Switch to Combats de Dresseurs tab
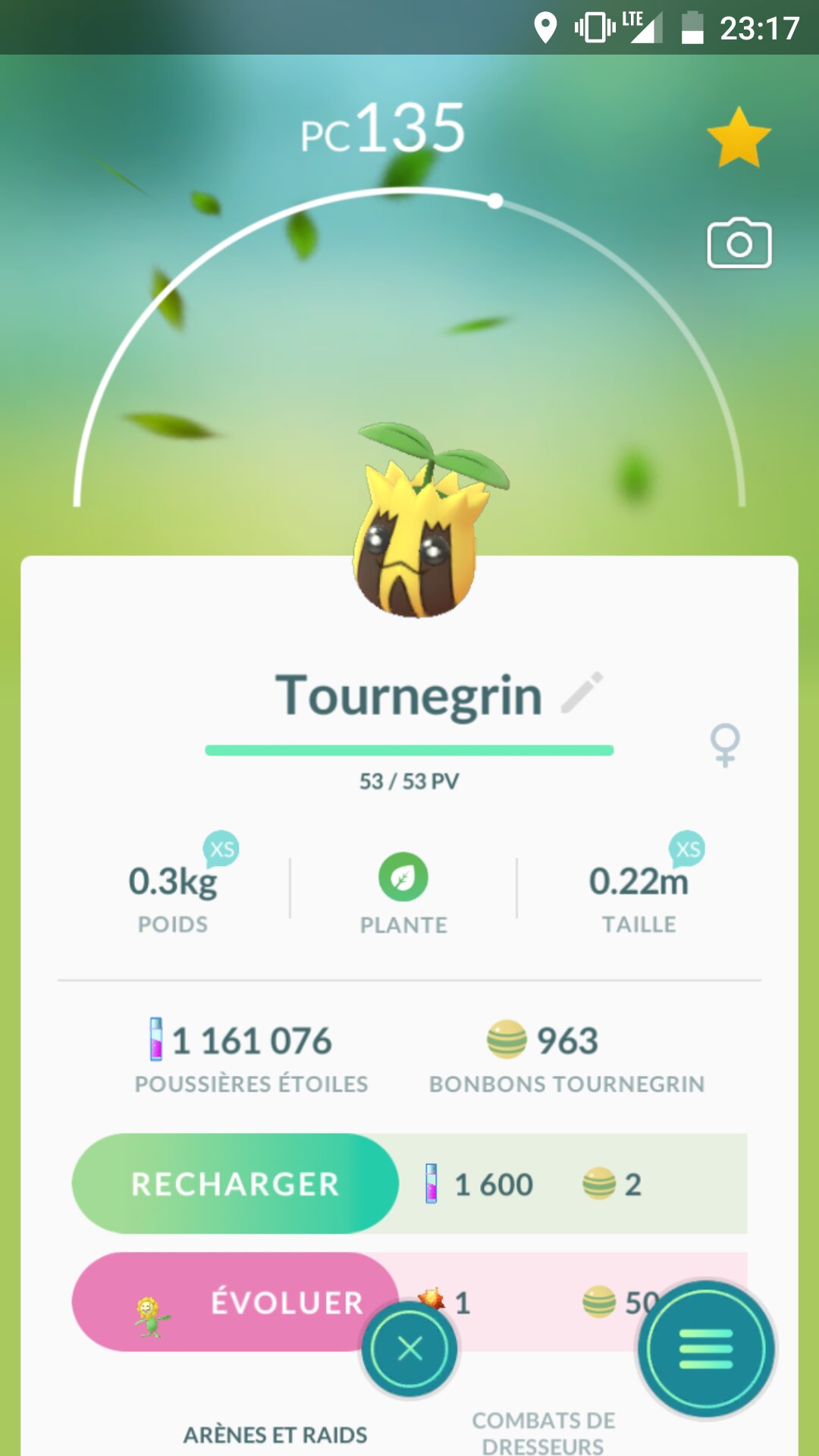The width and height of the screenshot is (819, 1456). (x=543, y=1432)
